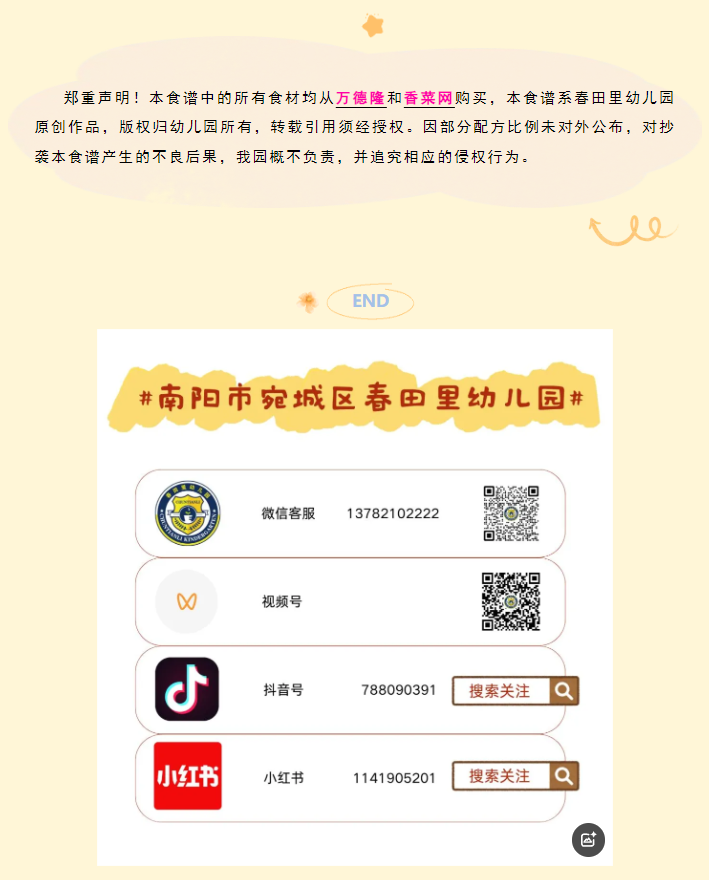Viewport: 709px width, 880px height.
Task: Tap the AI image icon on the picture
Action: coord(588,840)
